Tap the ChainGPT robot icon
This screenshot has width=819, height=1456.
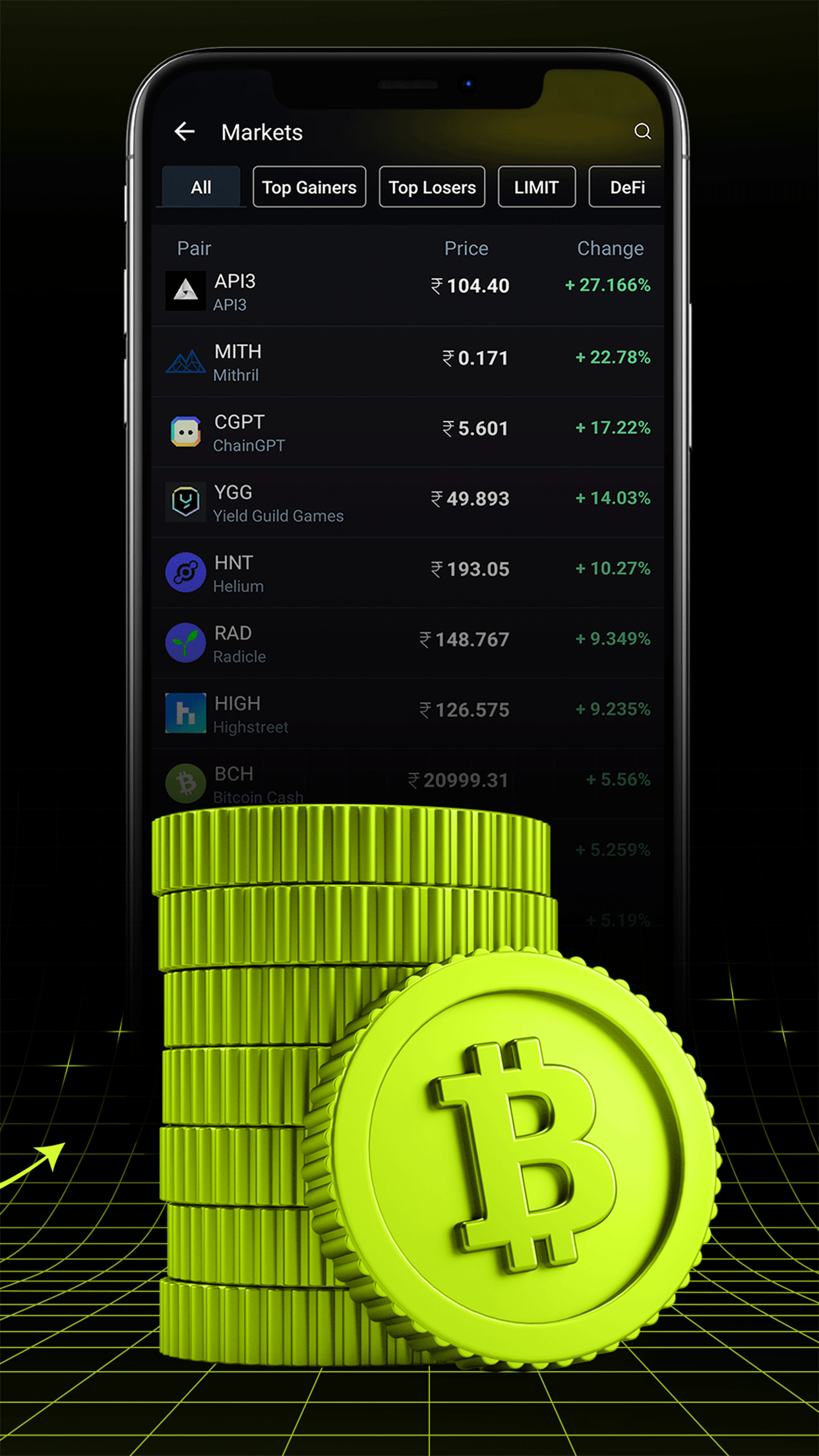186,431
